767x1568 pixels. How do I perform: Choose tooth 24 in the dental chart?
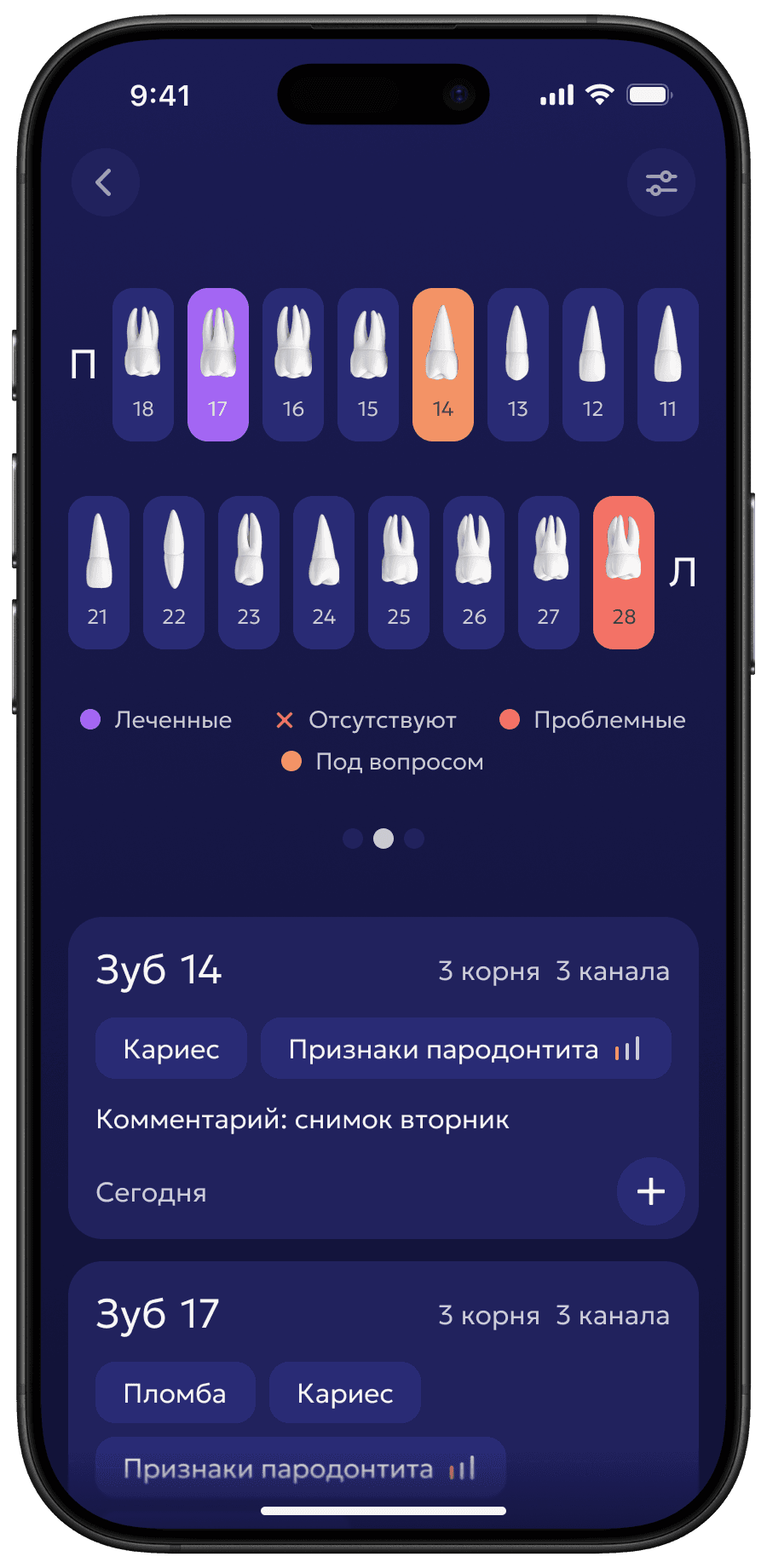point(324,573)
